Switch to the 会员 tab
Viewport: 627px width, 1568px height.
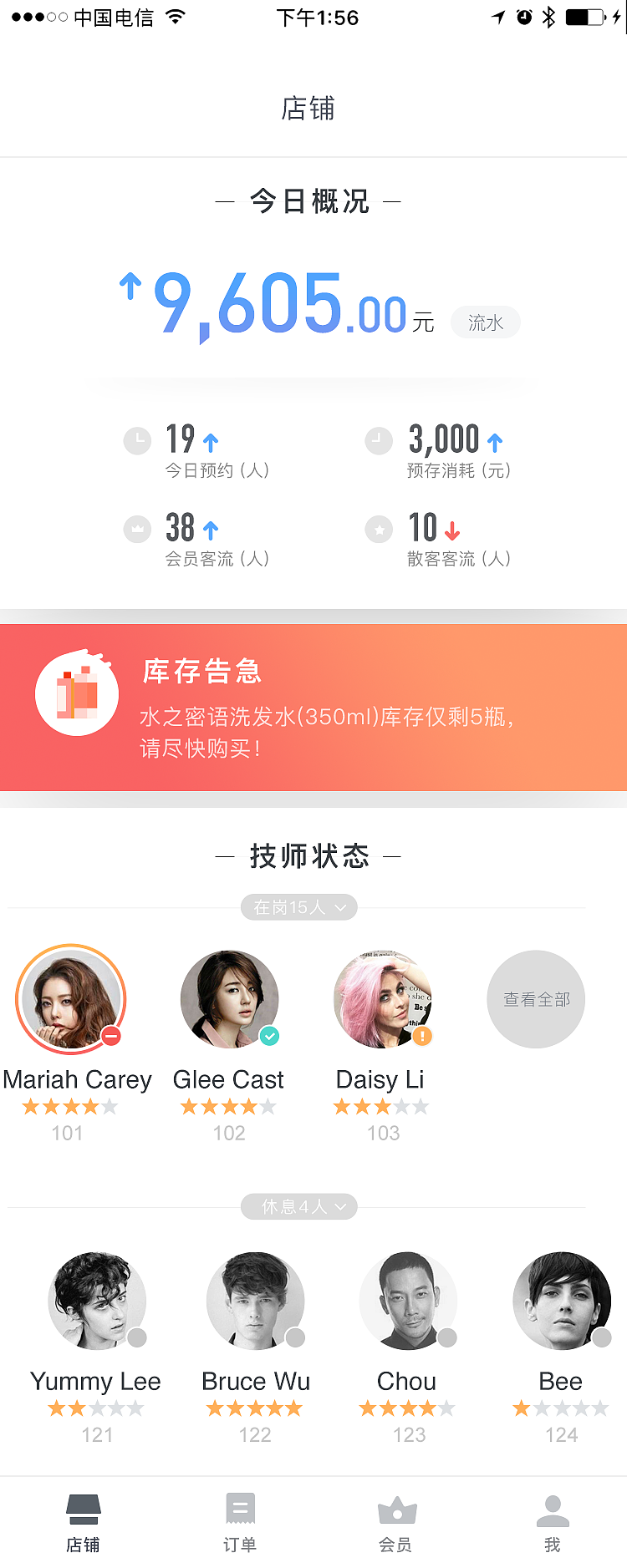(x=396, y=1522)
